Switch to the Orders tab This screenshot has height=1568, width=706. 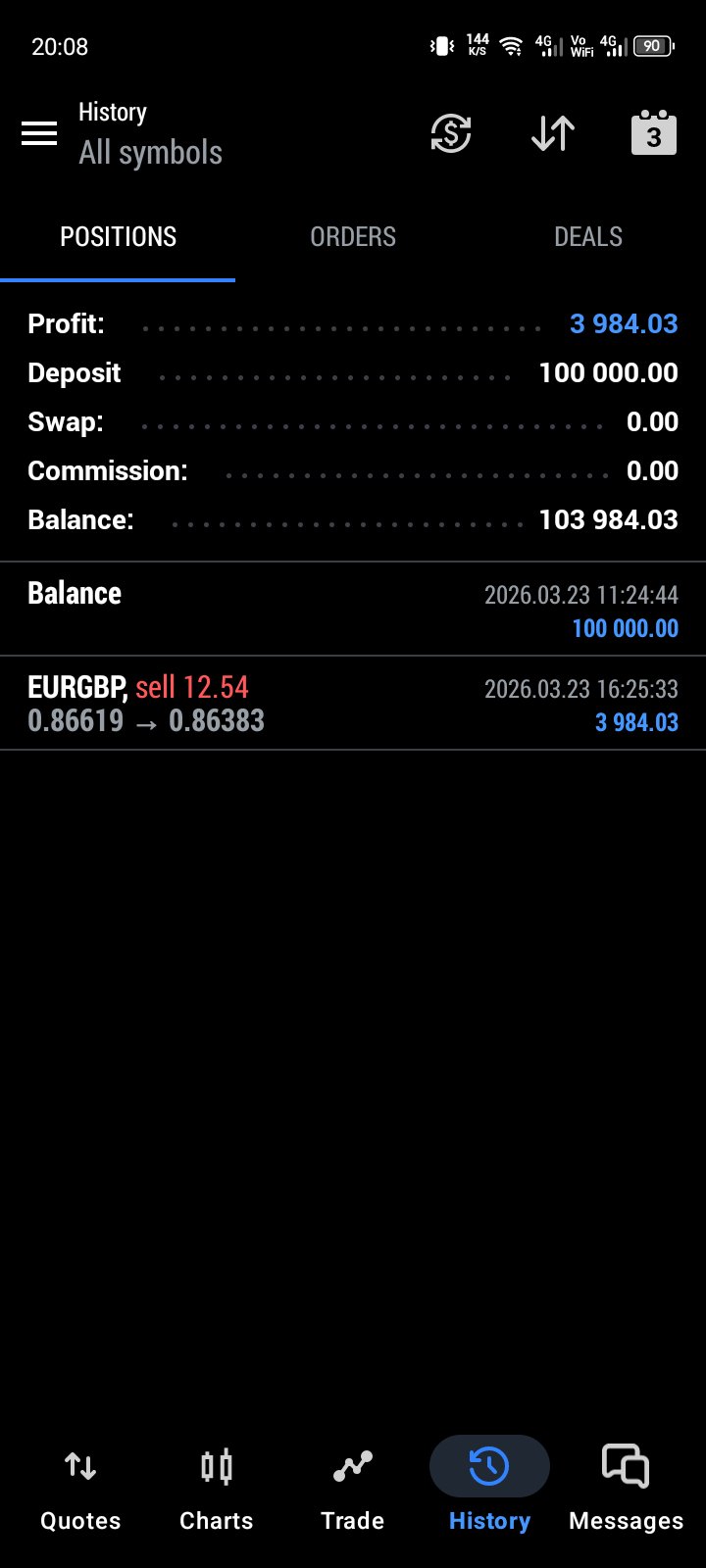click(353, 237)
